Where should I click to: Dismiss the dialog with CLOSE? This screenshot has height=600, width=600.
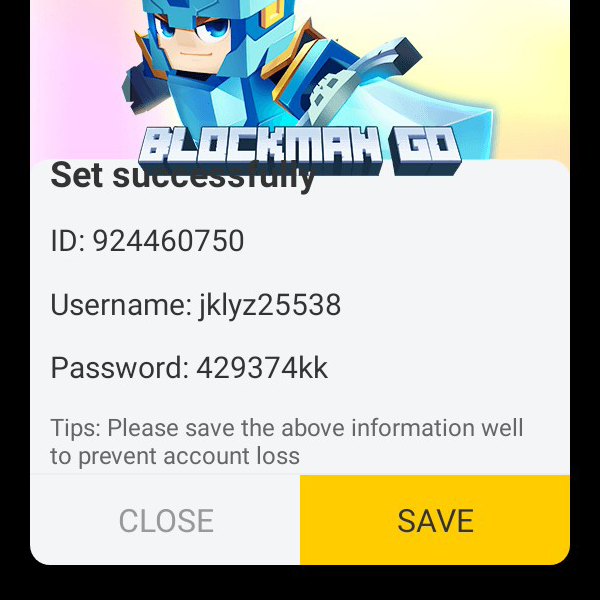tap(166, 520)
